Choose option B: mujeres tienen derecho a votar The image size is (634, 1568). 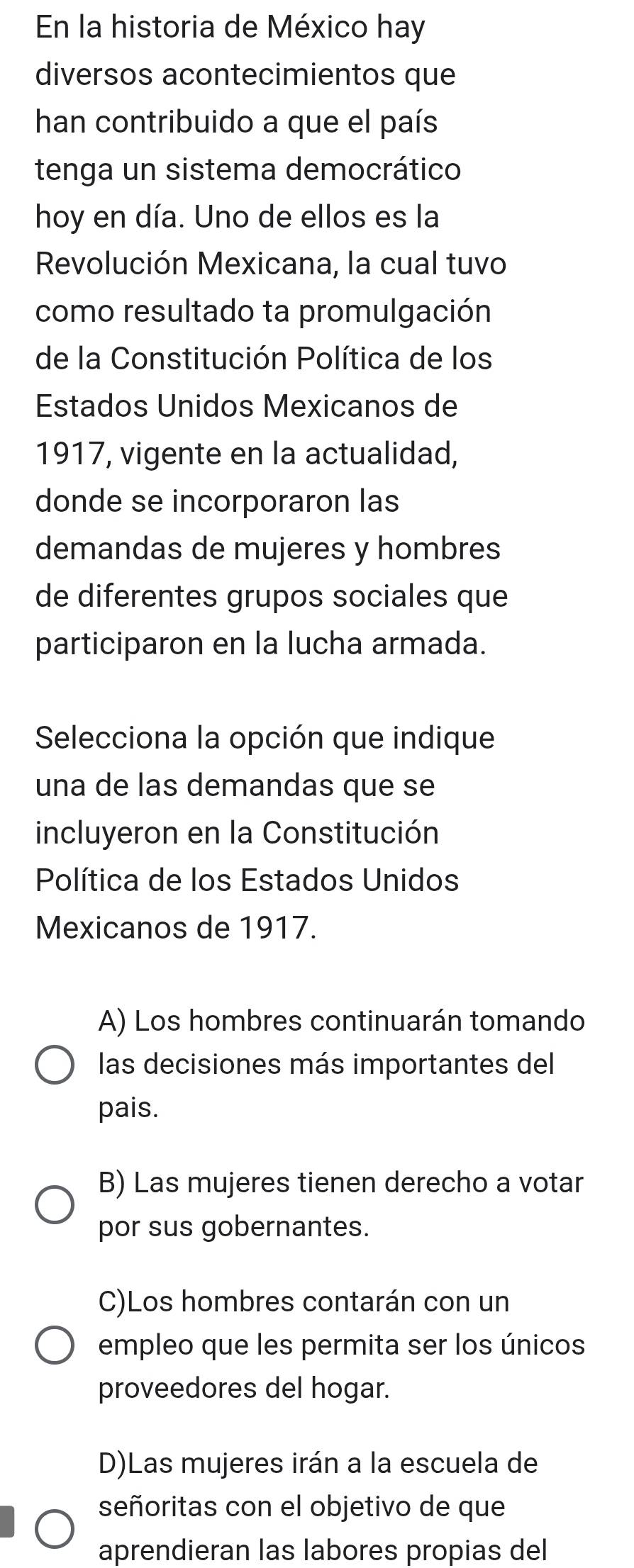54,1204
